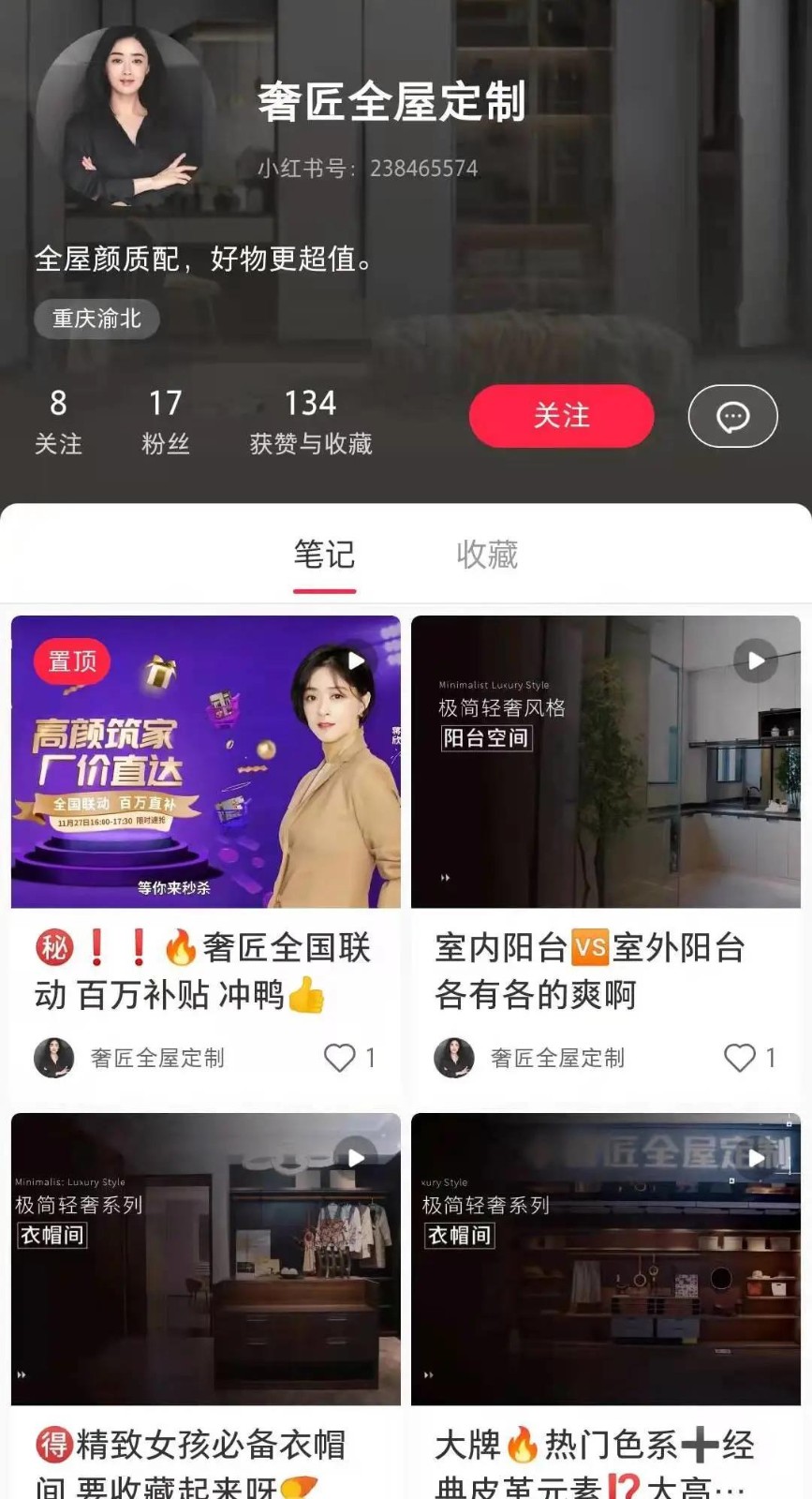The height and width of the screenshot is (1499, 812).
Task: Open the pinned 高颜筑家 厂价直达 video
Action: coord(205,761)
